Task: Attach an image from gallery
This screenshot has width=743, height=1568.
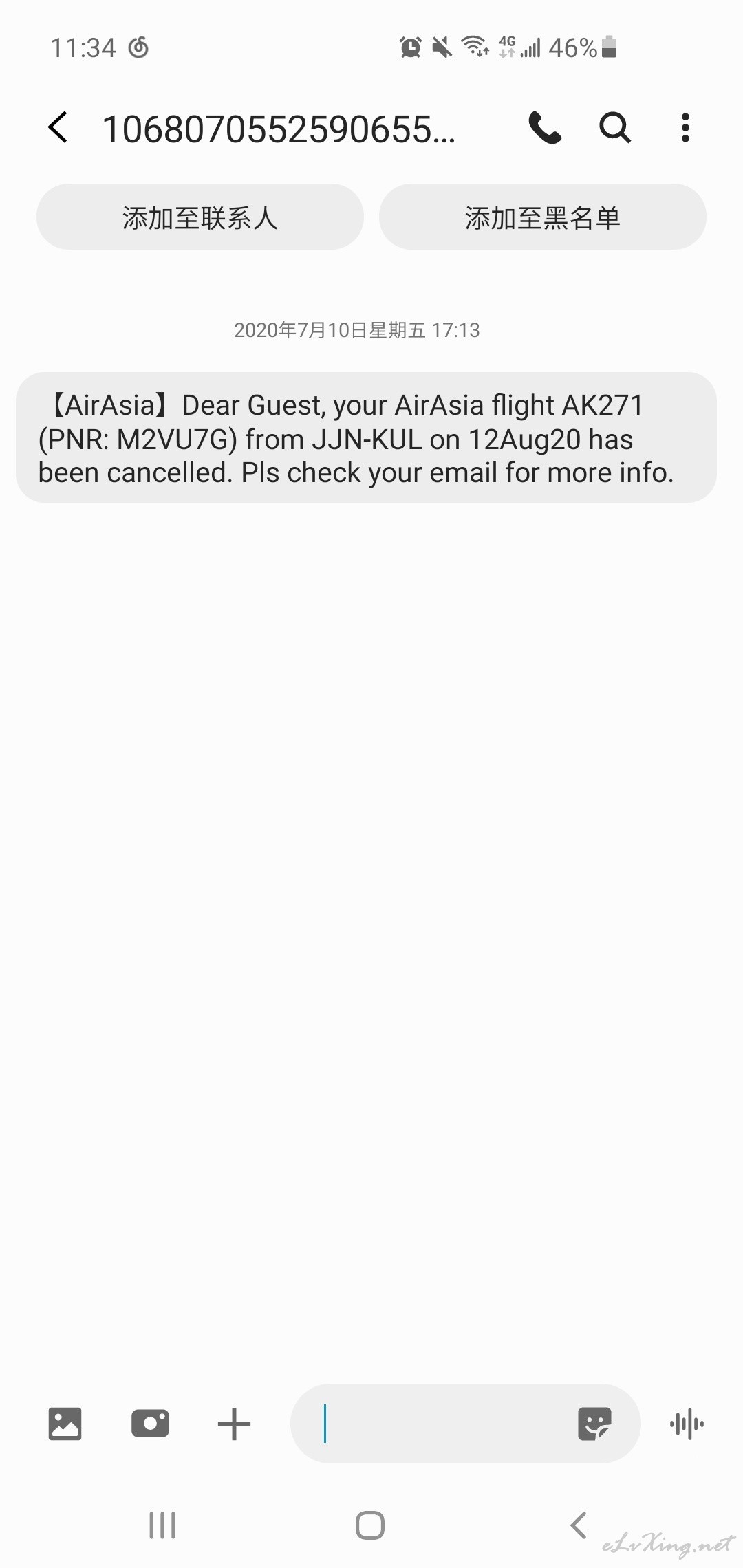Action: coord(65,1424)
